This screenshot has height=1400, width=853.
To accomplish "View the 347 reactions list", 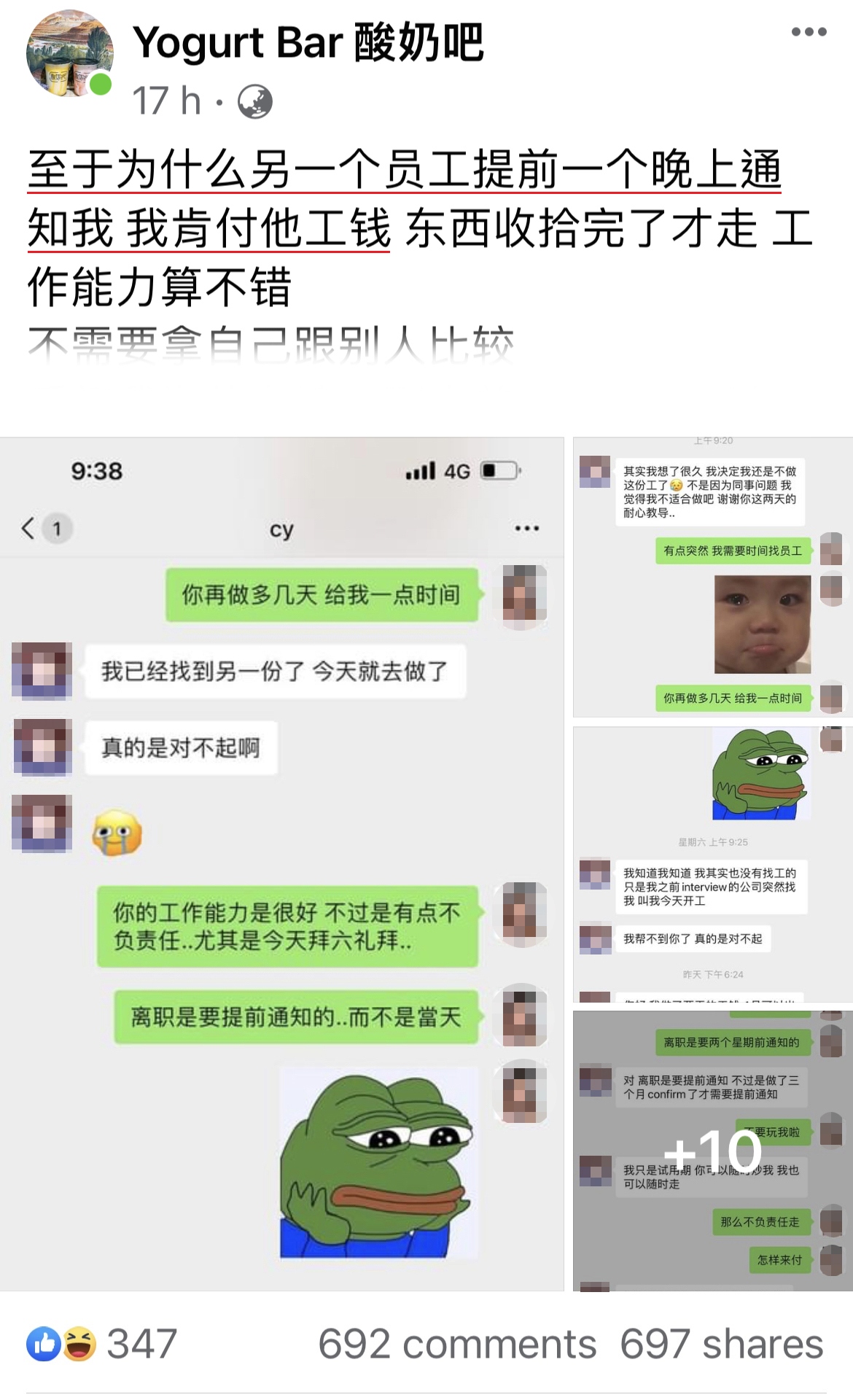I will coord(141,1344).
